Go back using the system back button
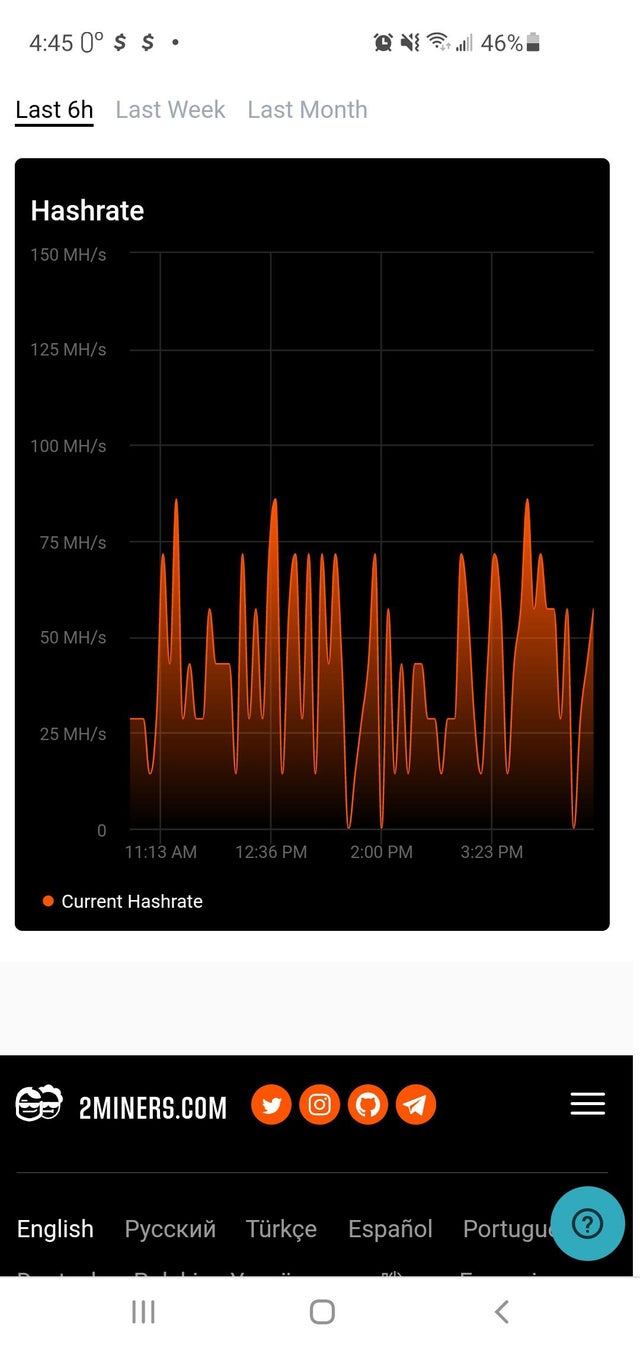 pos(502,1312)
